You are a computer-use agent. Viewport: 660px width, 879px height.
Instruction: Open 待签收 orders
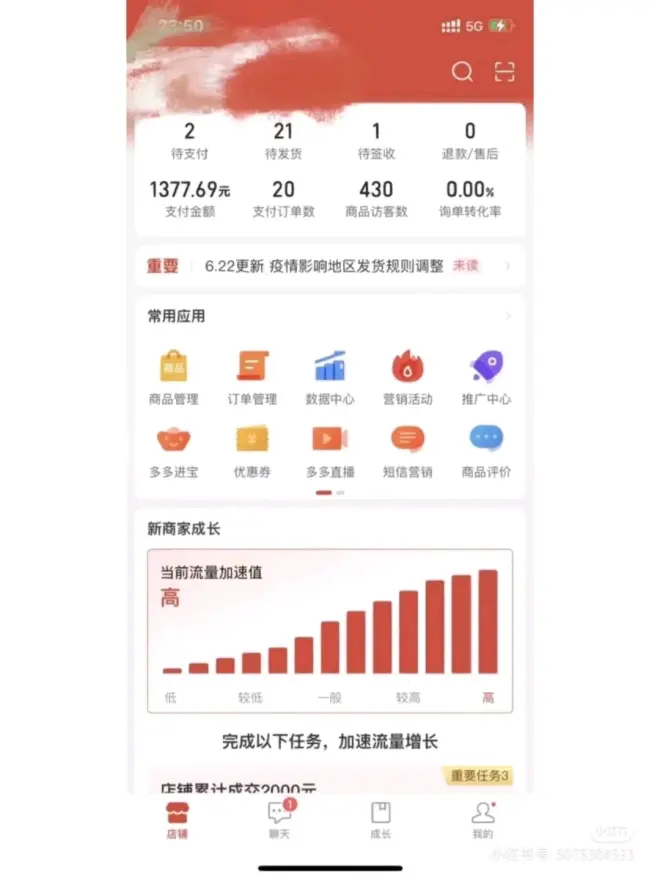click(376, 141)
